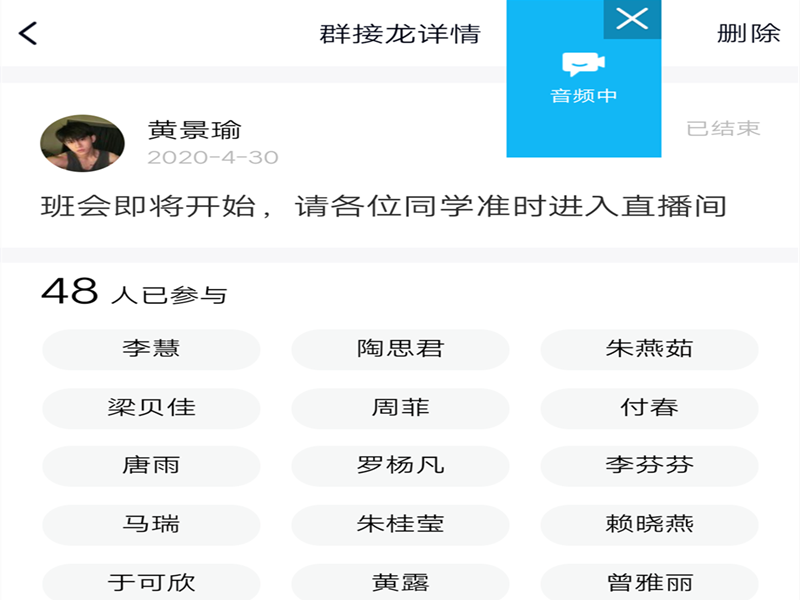Select the 赖晓燕 chip
This screenshot has height=600, width=800.
tap(649, 523)
